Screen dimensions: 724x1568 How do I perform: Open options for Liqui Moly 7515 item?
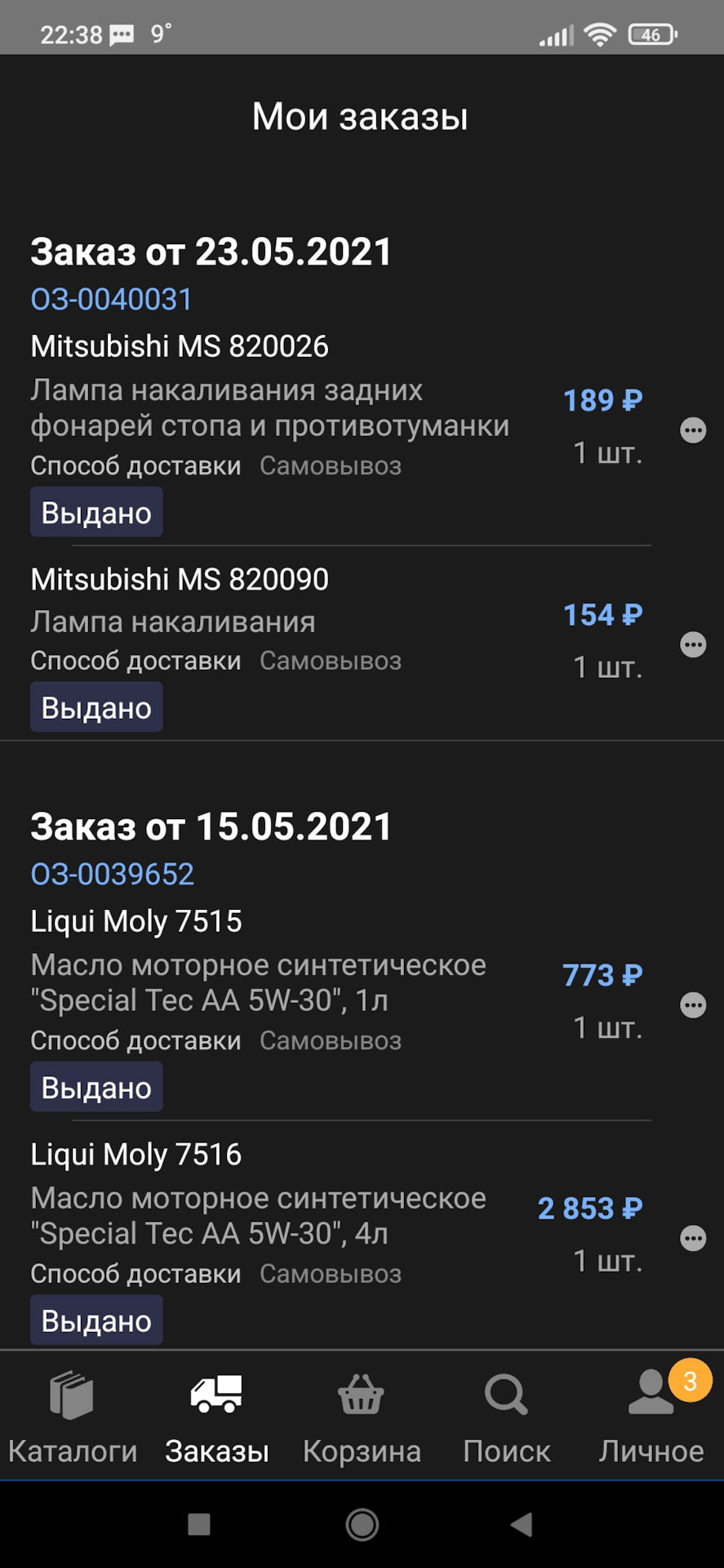tap(693, 1005)
